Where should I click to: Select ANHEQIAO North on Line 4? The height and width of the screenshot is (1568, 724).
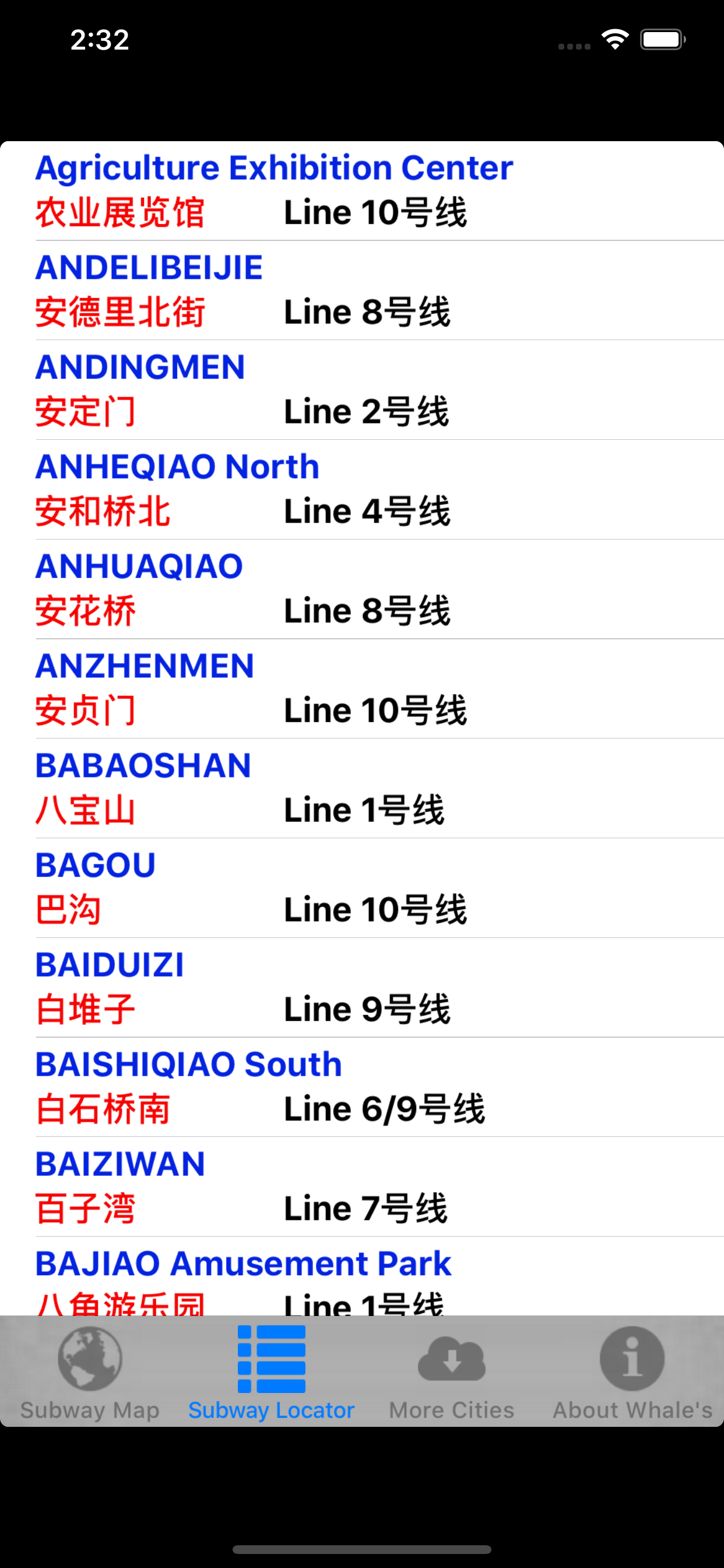[362, 487]
